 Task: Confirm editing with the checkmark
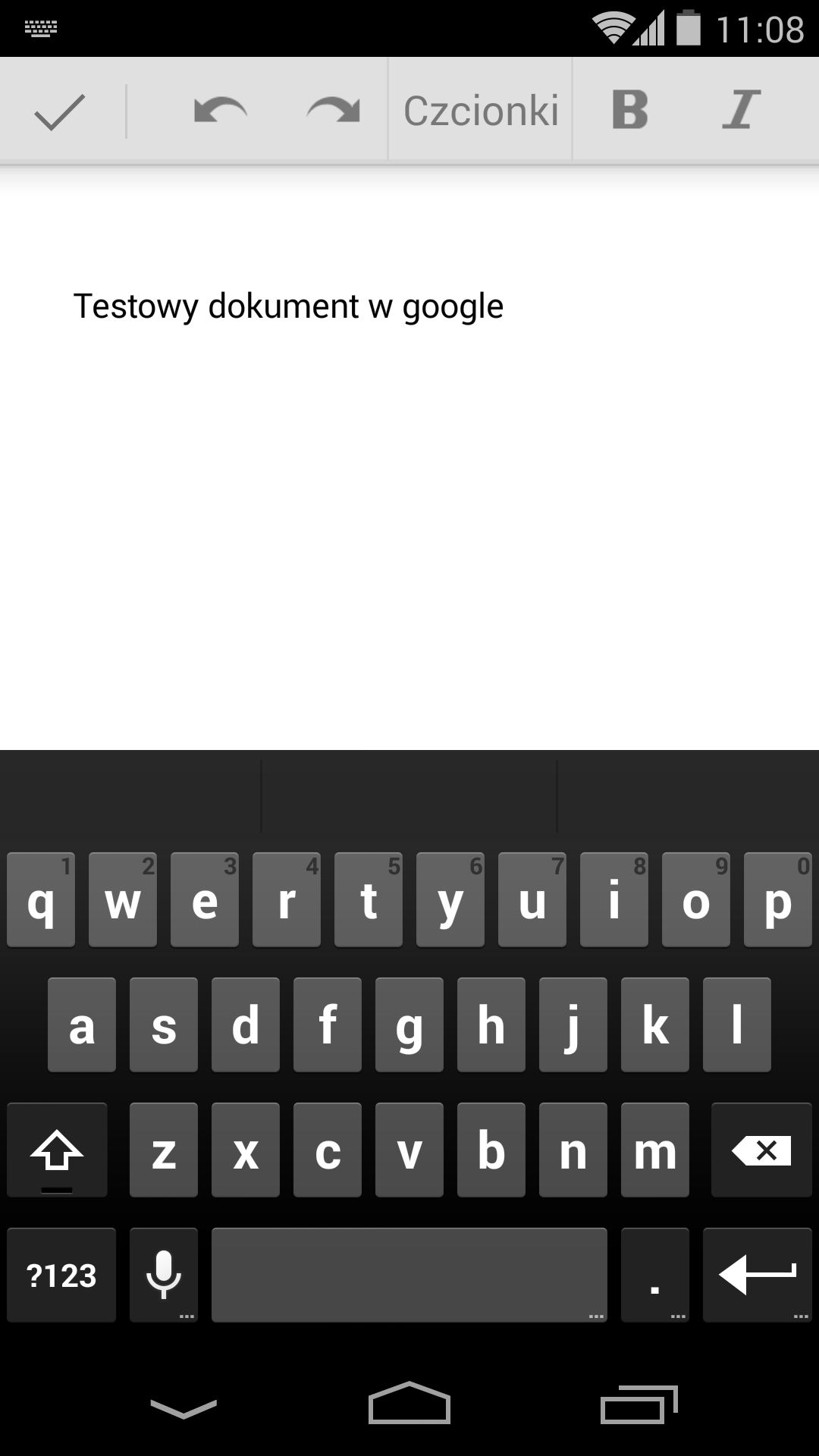(59, 111)
